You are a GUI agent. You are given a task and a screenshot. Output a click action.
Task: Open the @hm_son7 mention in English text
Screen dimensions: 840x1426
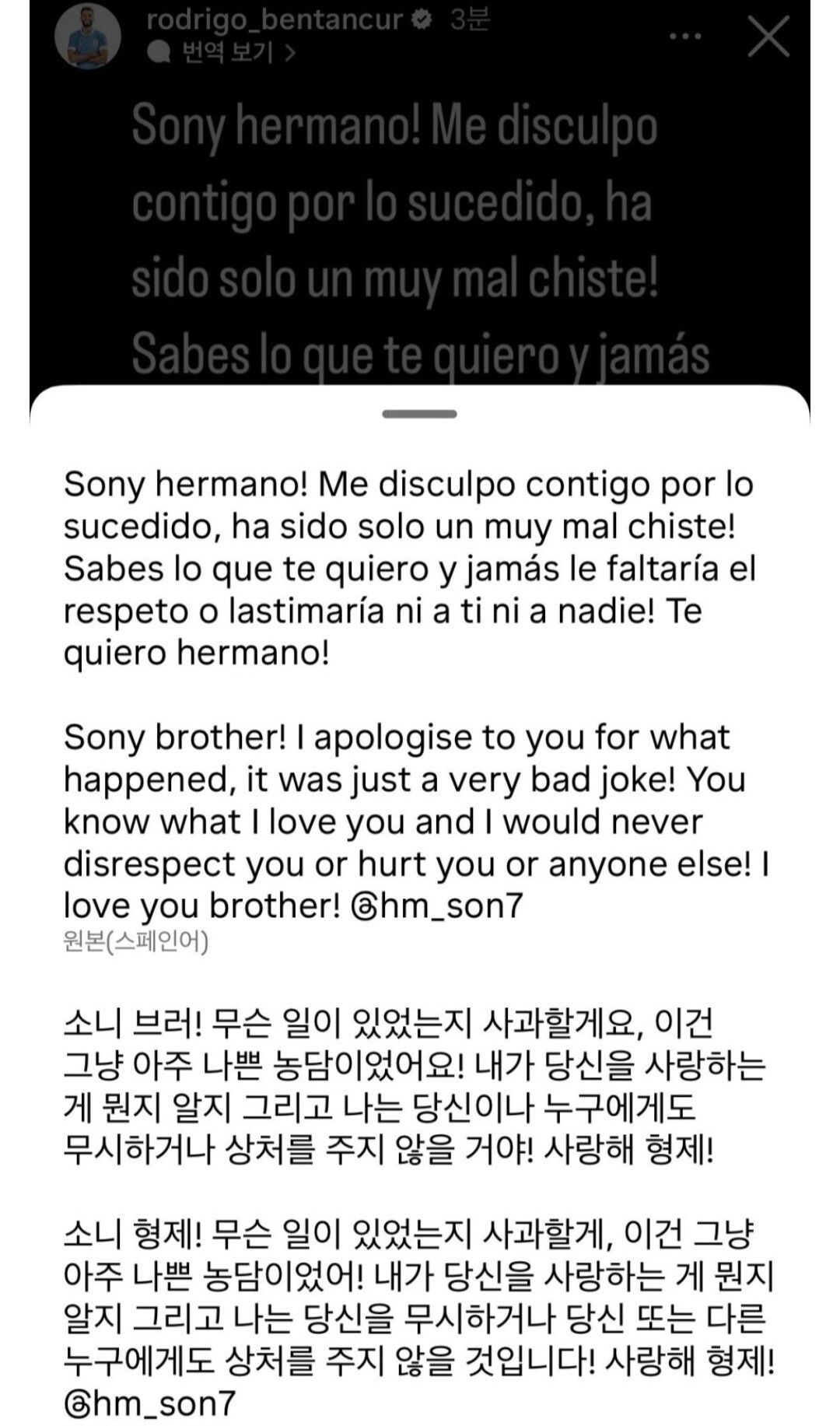[x=437, y=906]
